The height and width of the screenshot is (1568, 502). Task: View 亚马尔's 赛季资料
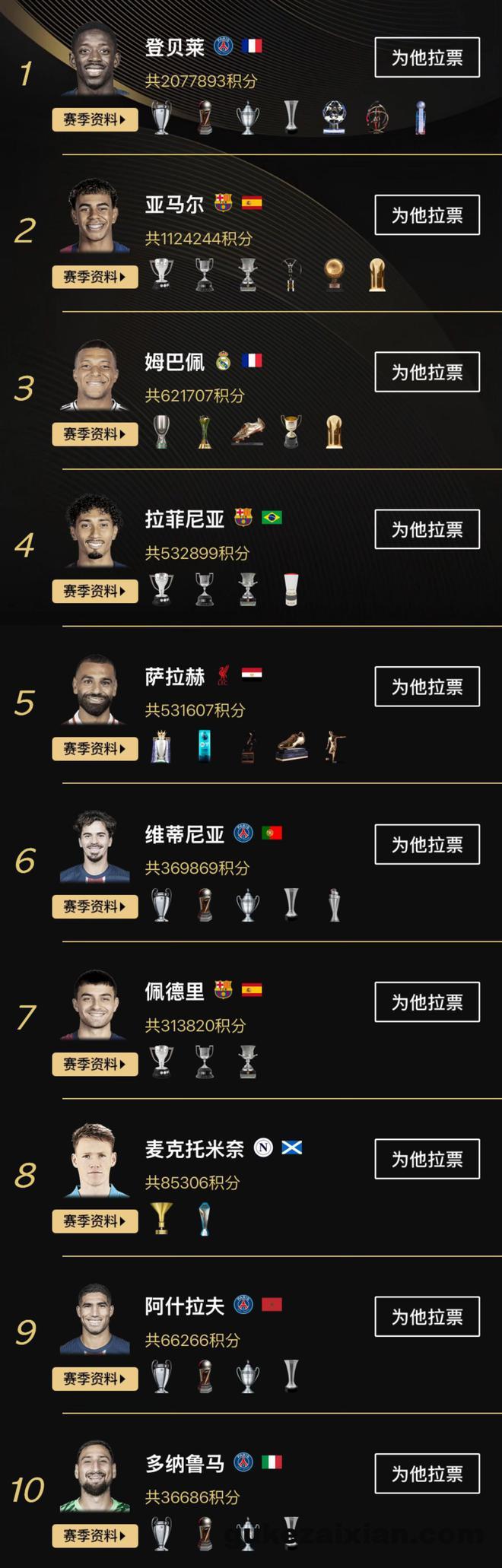point(94,277)
